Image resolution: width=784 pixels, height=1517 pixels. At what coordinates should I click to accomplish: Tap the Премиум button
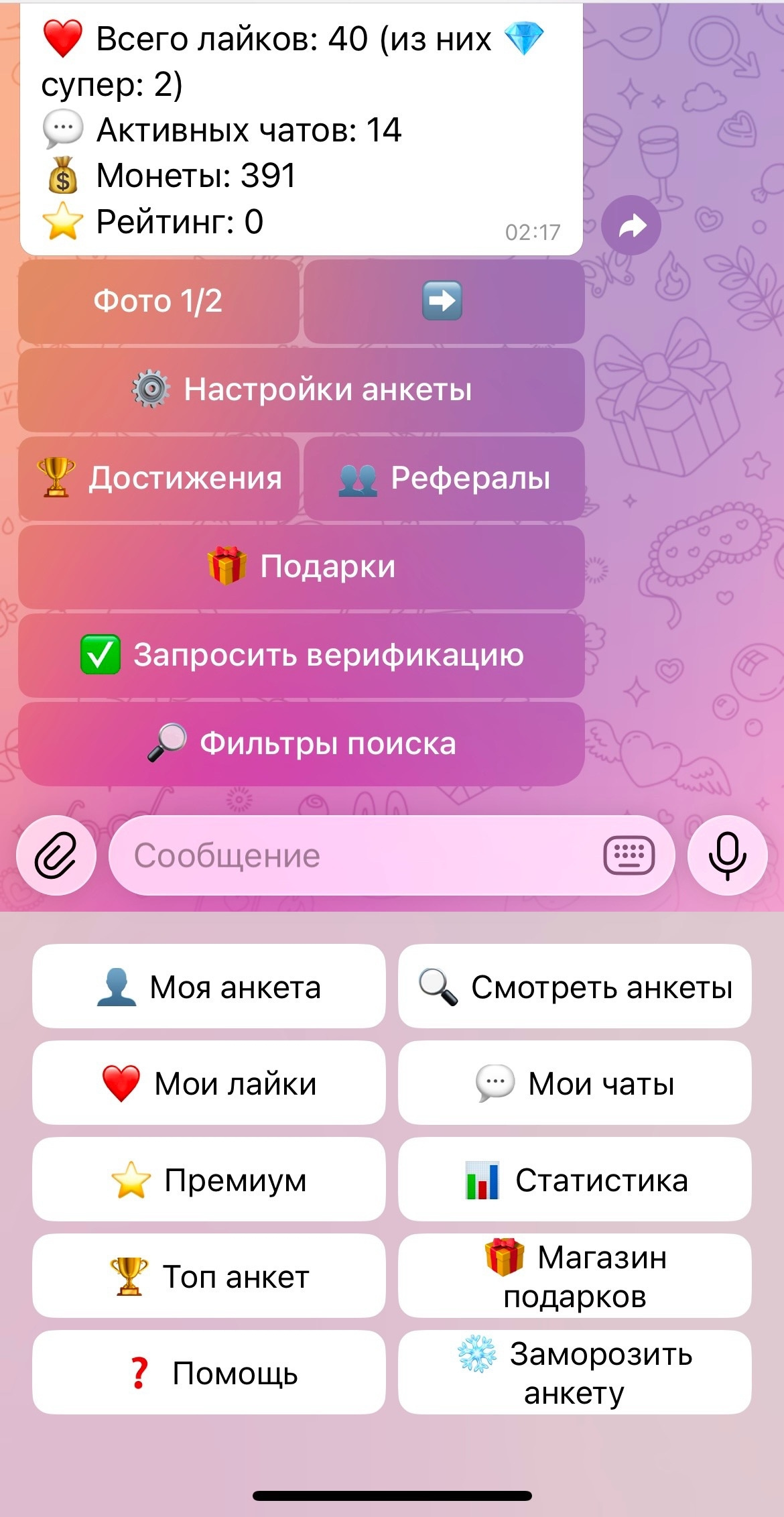(209, 1180)
